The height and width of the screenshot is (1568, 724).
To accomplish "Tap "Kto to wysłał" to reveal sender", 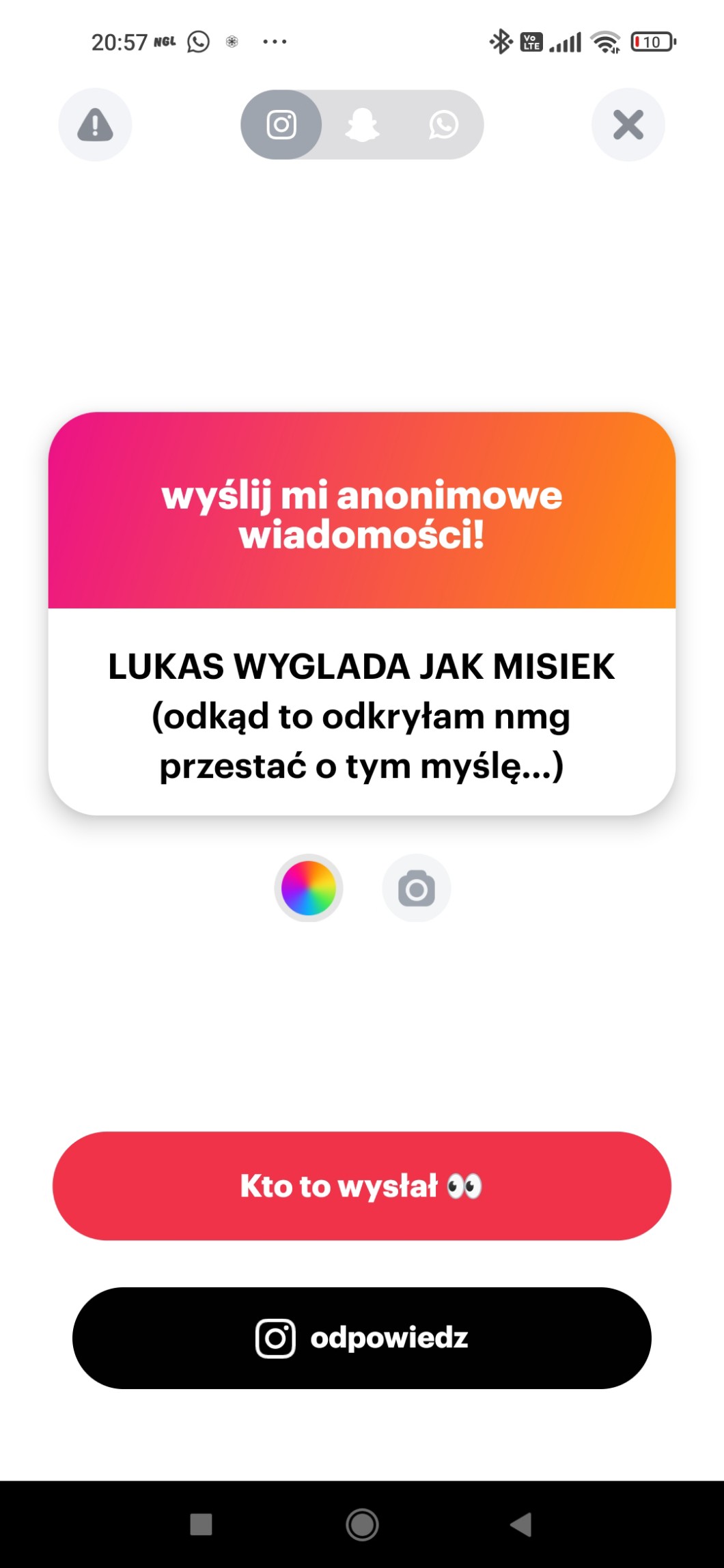I will point(362,1186).
